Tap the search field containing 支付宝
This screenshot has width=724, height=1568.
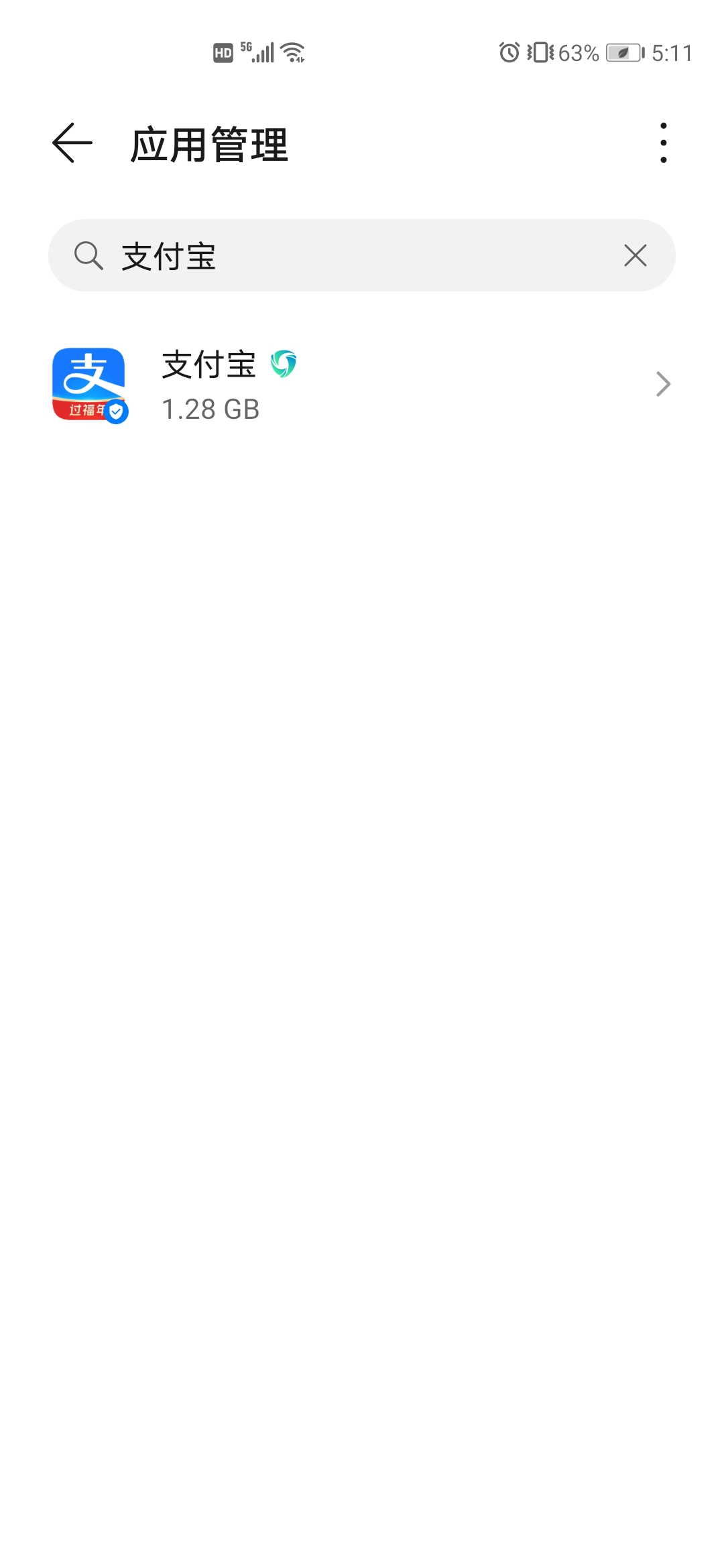click(x=349, y=256)
